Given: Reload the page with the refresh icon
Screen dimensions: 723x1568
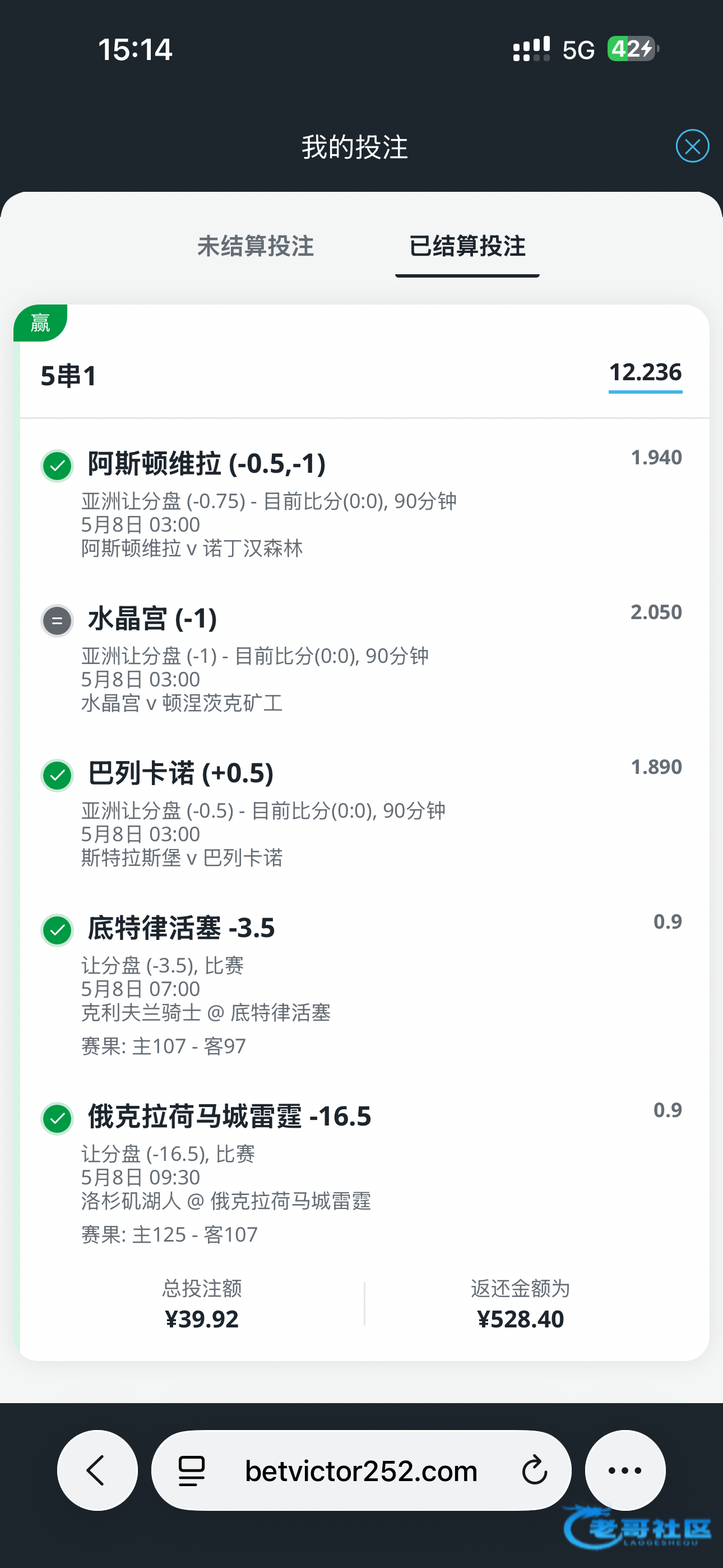Looking at the screenshot, I should [534, 1470].
